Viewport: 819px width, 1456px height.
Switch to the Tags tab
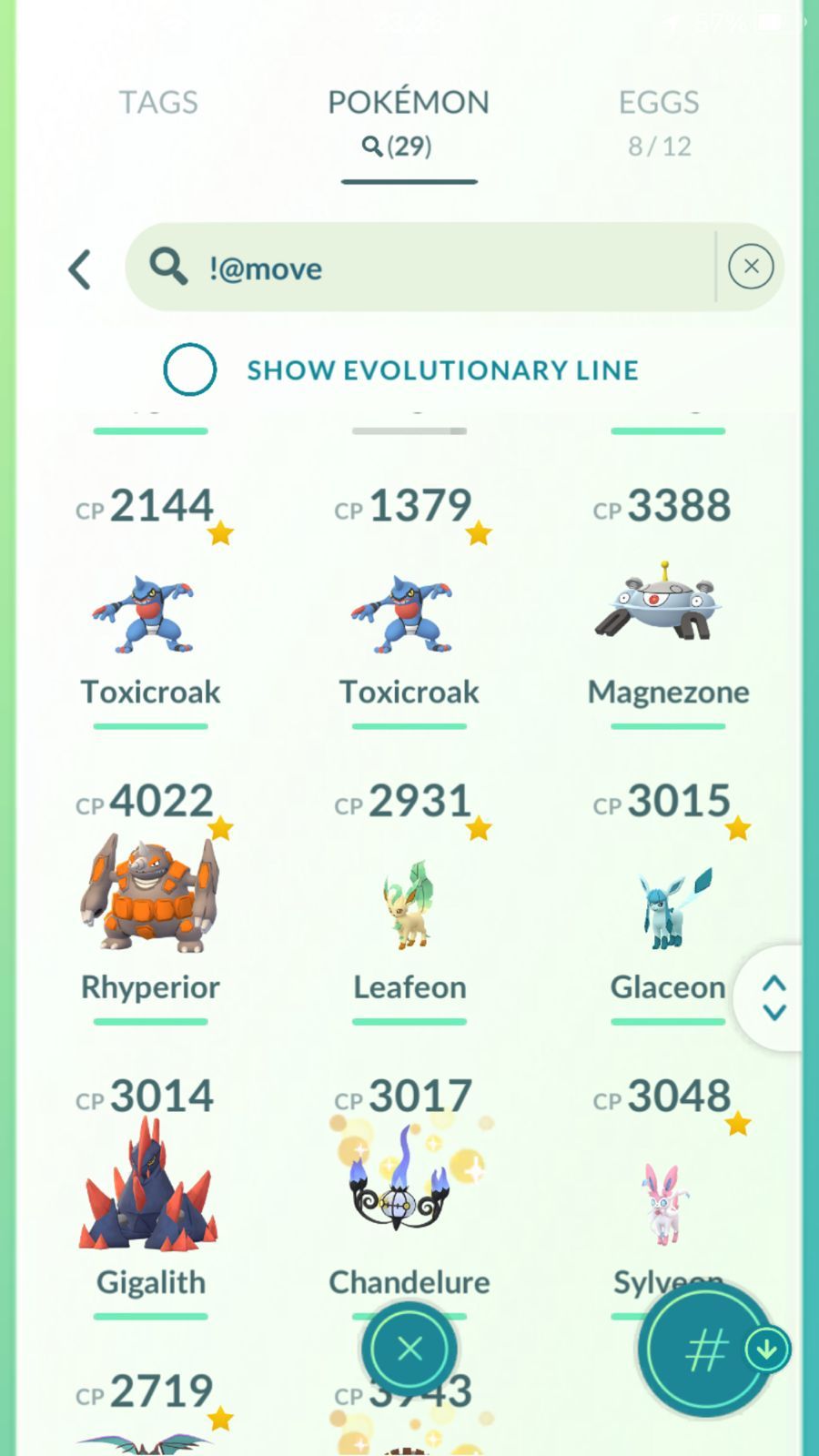point(158,103)
